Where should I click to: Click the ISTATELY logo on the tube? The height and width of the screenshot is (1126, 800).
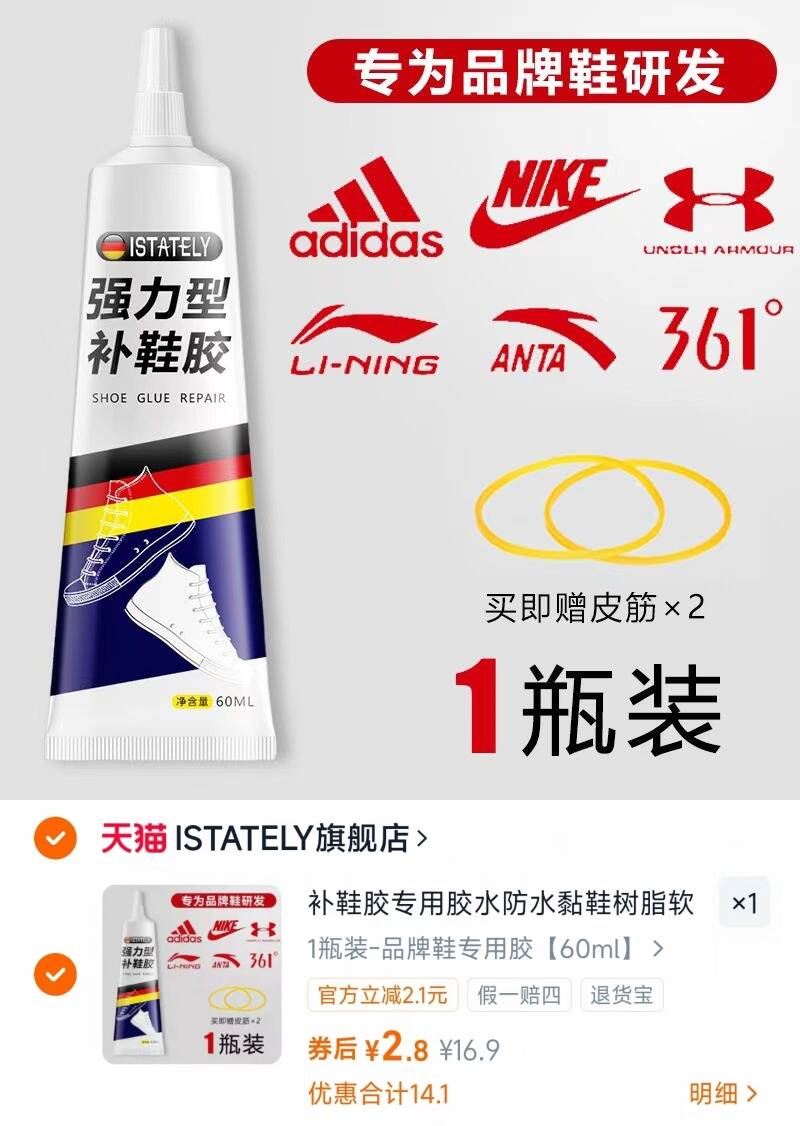click(x=160, y=244)
